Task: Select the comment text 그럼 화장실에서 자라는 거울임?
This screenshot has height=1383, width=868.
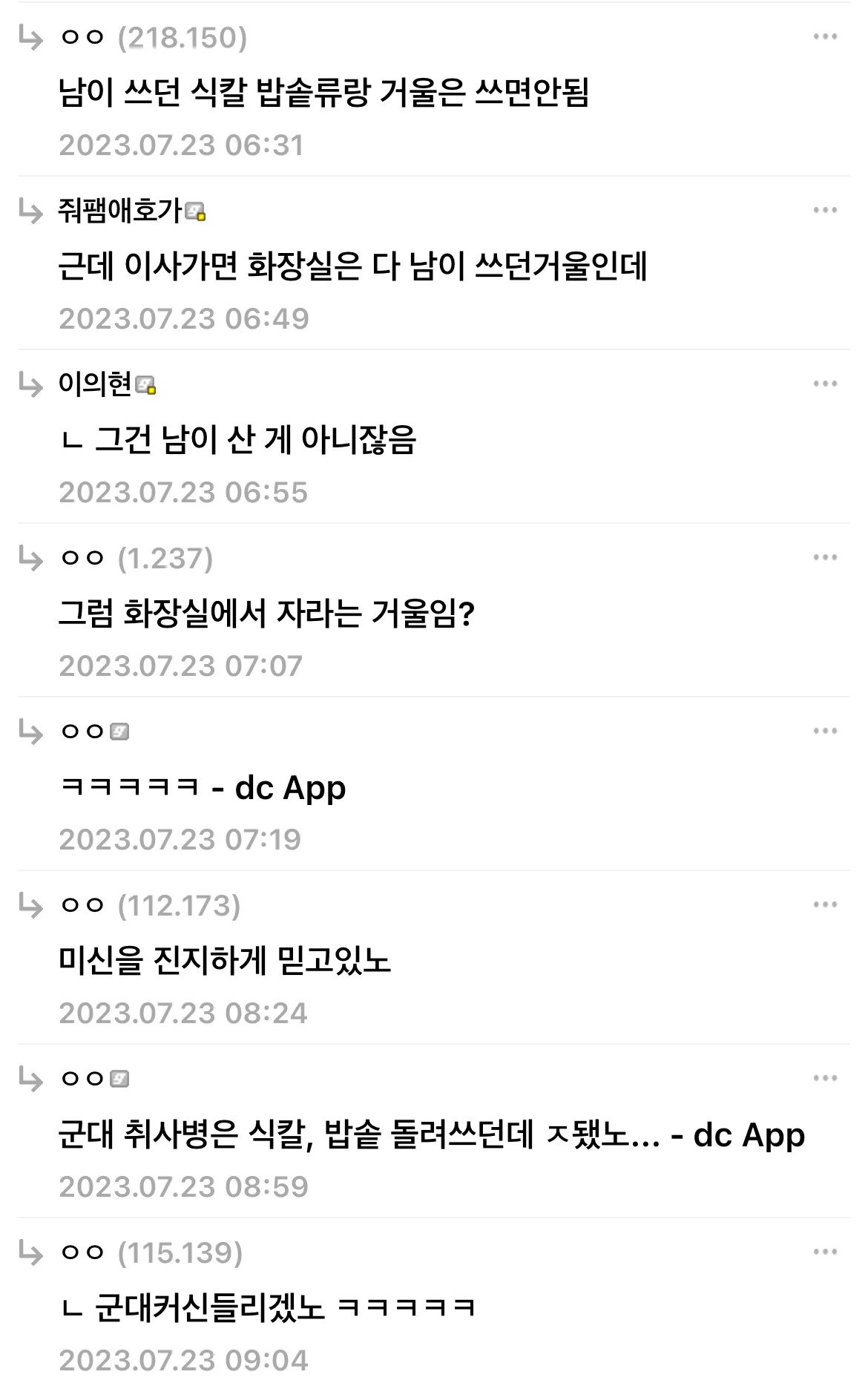Action: click(x=267, y=614)
